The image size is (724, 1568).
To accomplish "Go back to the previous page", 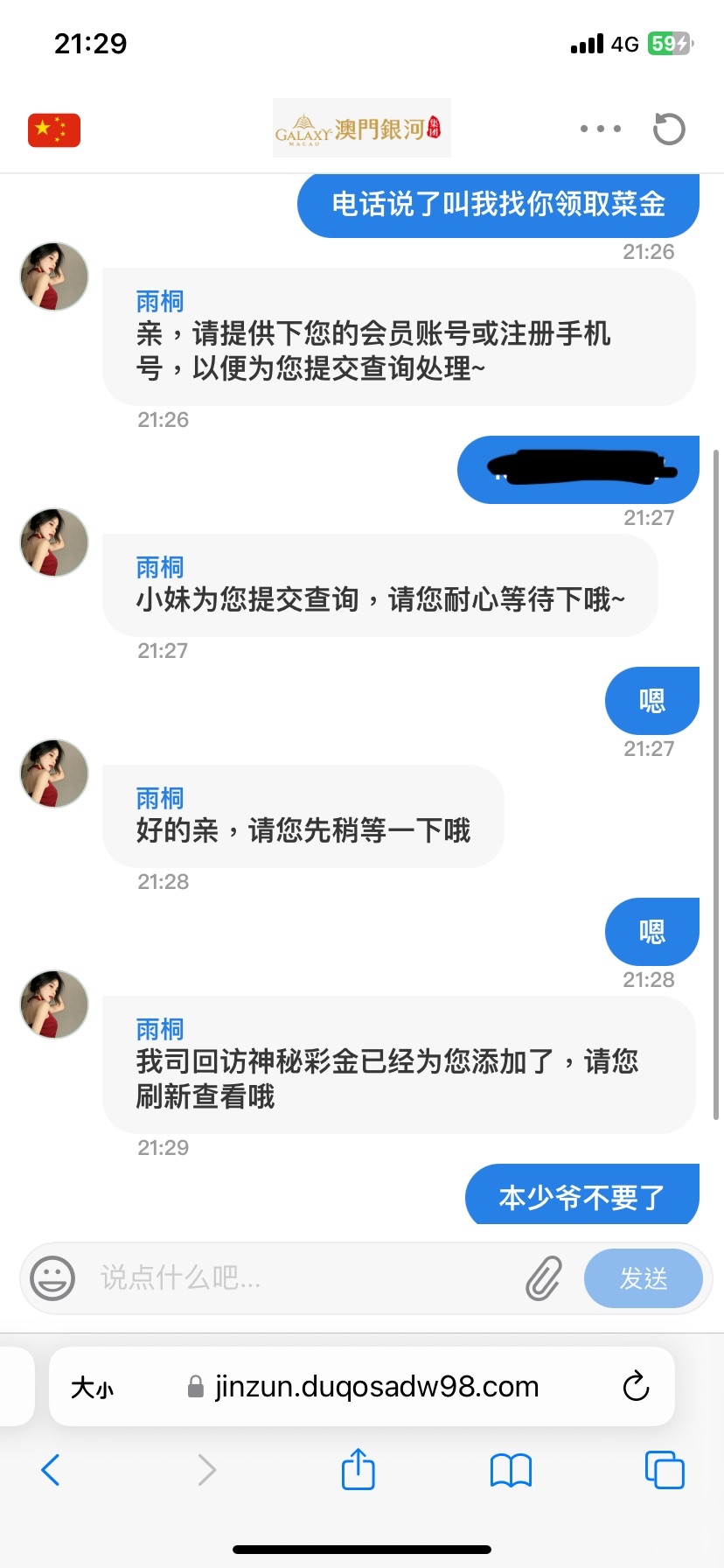I will click(51, 1470).
